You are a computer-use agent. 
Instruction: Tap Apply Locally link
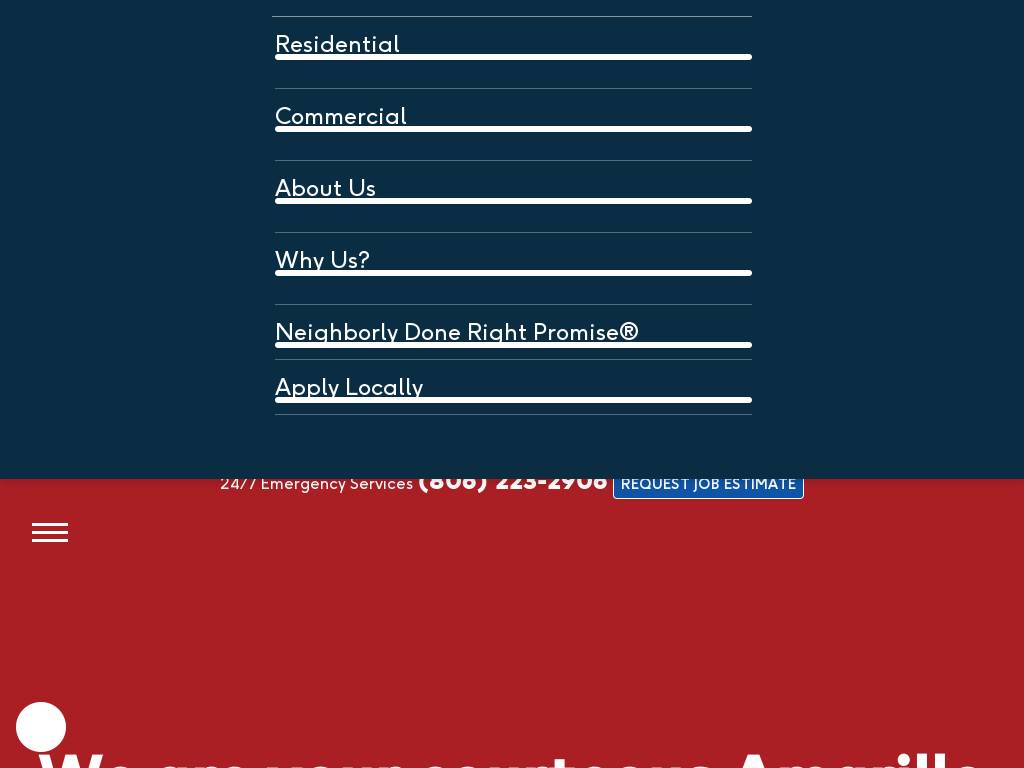tap(349, 388)
